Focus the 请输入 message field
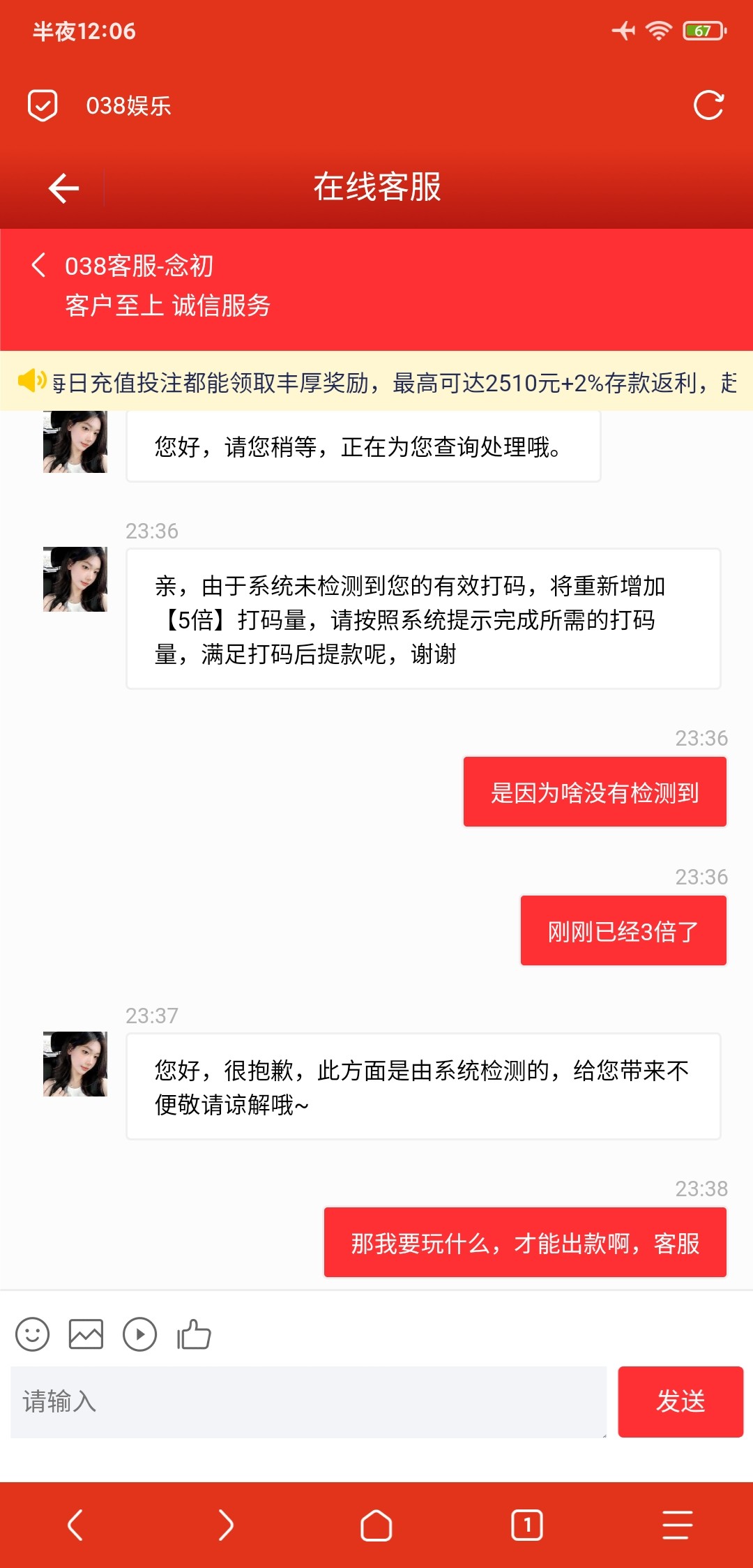Screen dimensions: 753x1568 pyautogui.click(x=308, y=1402)
